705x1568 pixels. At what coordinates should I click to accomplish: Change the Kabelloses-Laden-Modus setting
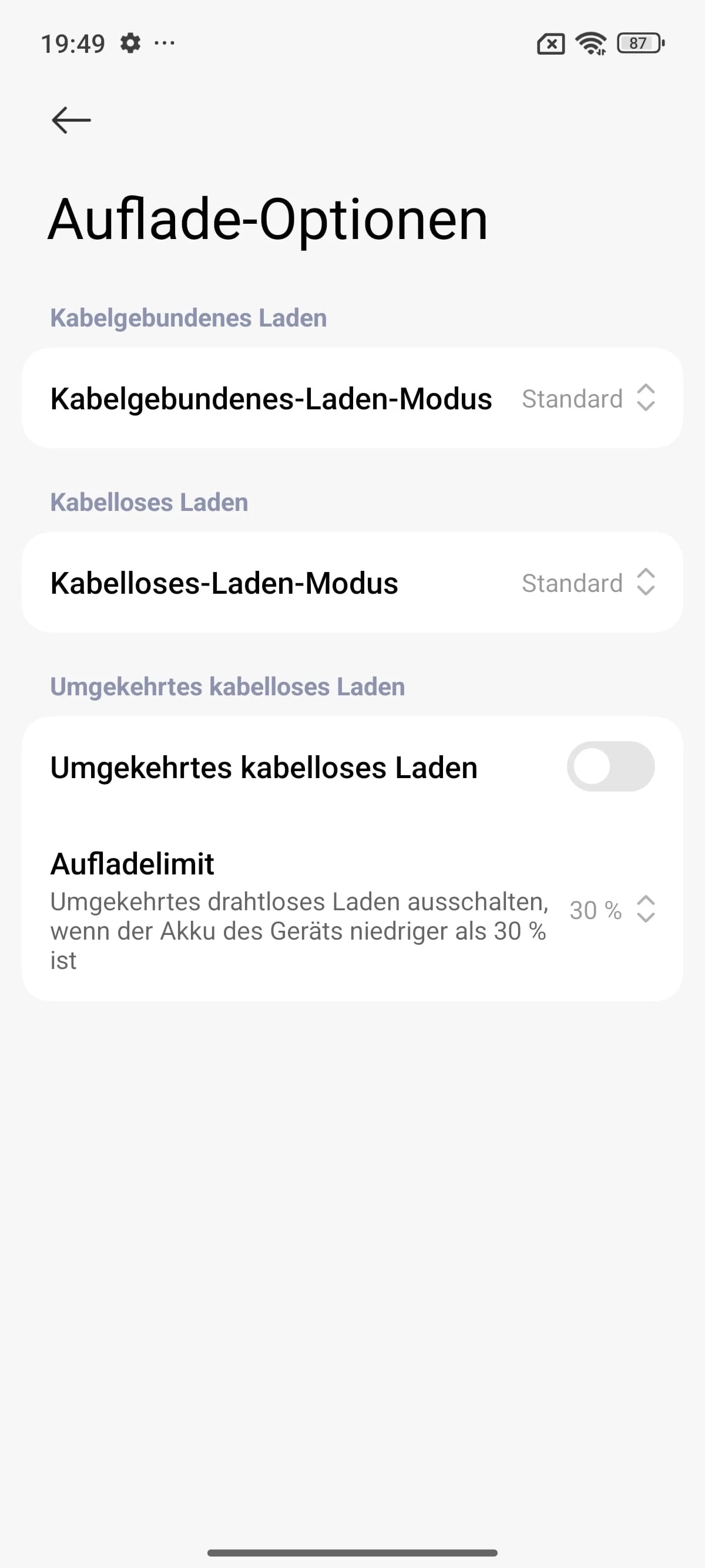tap(587, 583)
